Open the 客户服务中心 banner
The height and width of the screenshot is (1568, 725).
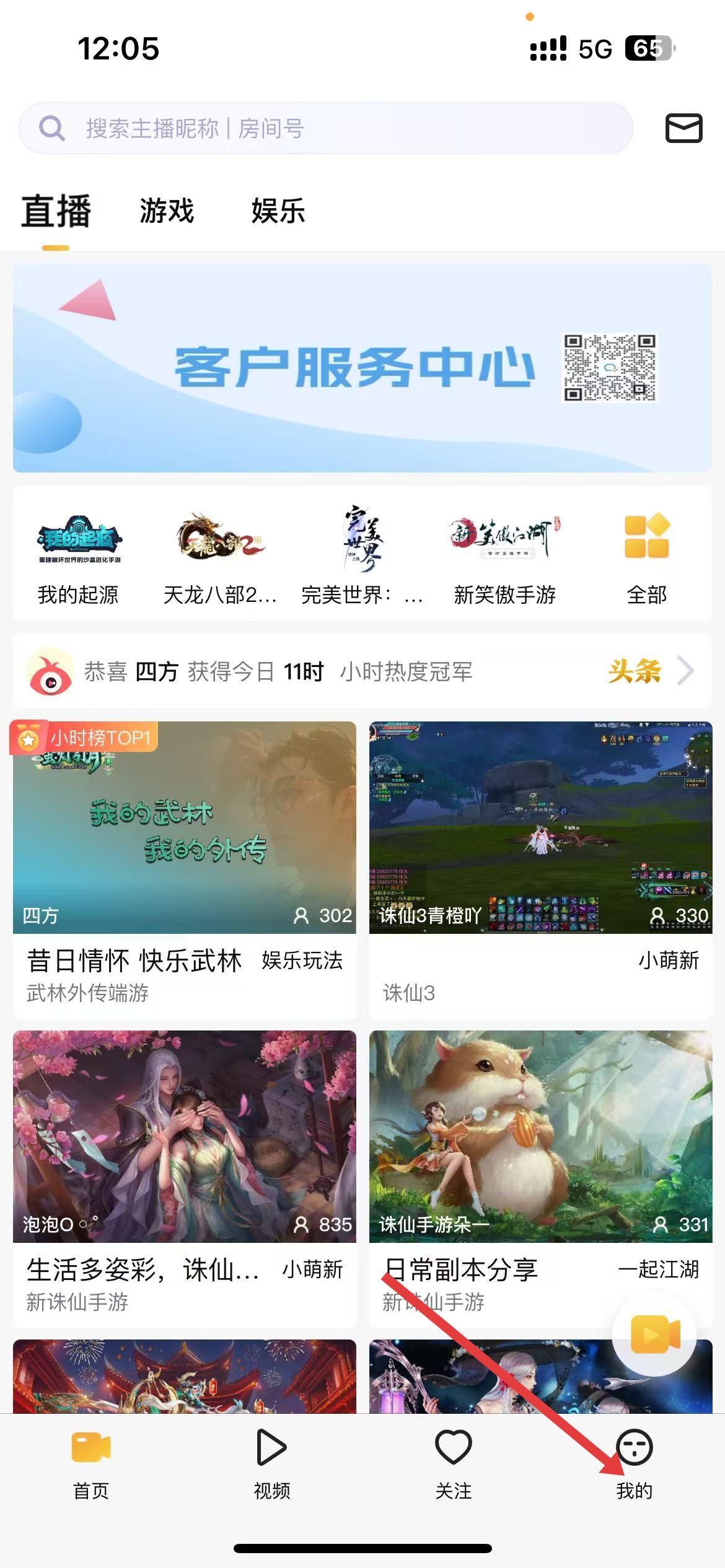click(362, 368)
